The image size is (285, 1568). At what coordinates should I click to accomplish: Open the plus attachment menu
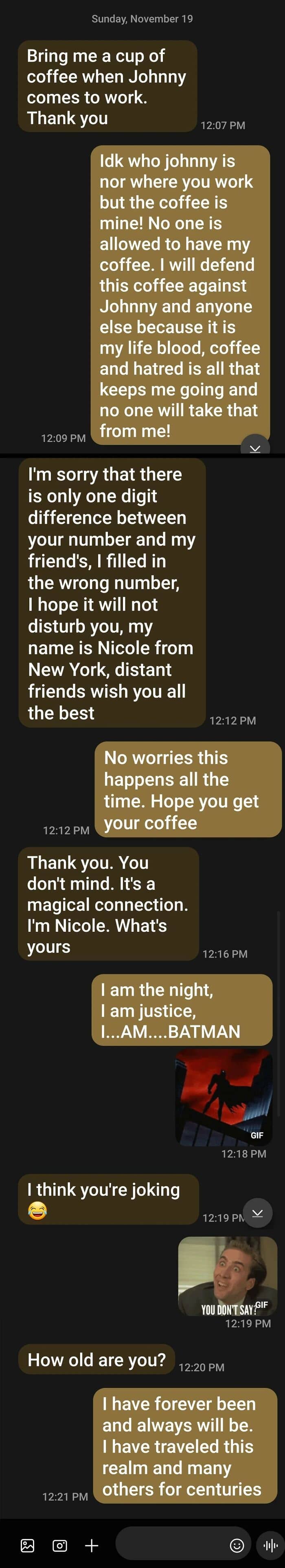tap(92, 1545)
